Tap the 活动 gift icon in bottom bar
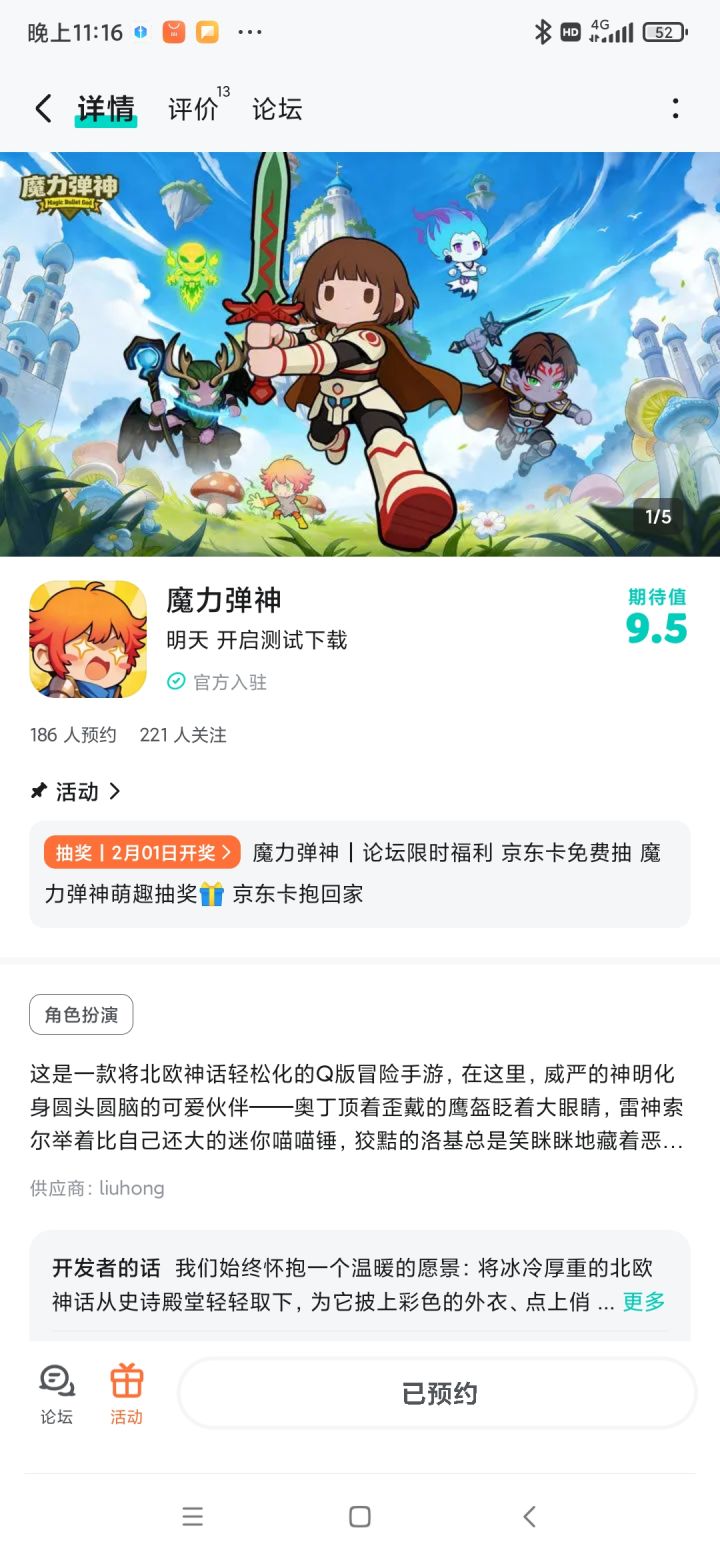The height and width of the screenshot is (1560, 720). tap(126, 1392)
